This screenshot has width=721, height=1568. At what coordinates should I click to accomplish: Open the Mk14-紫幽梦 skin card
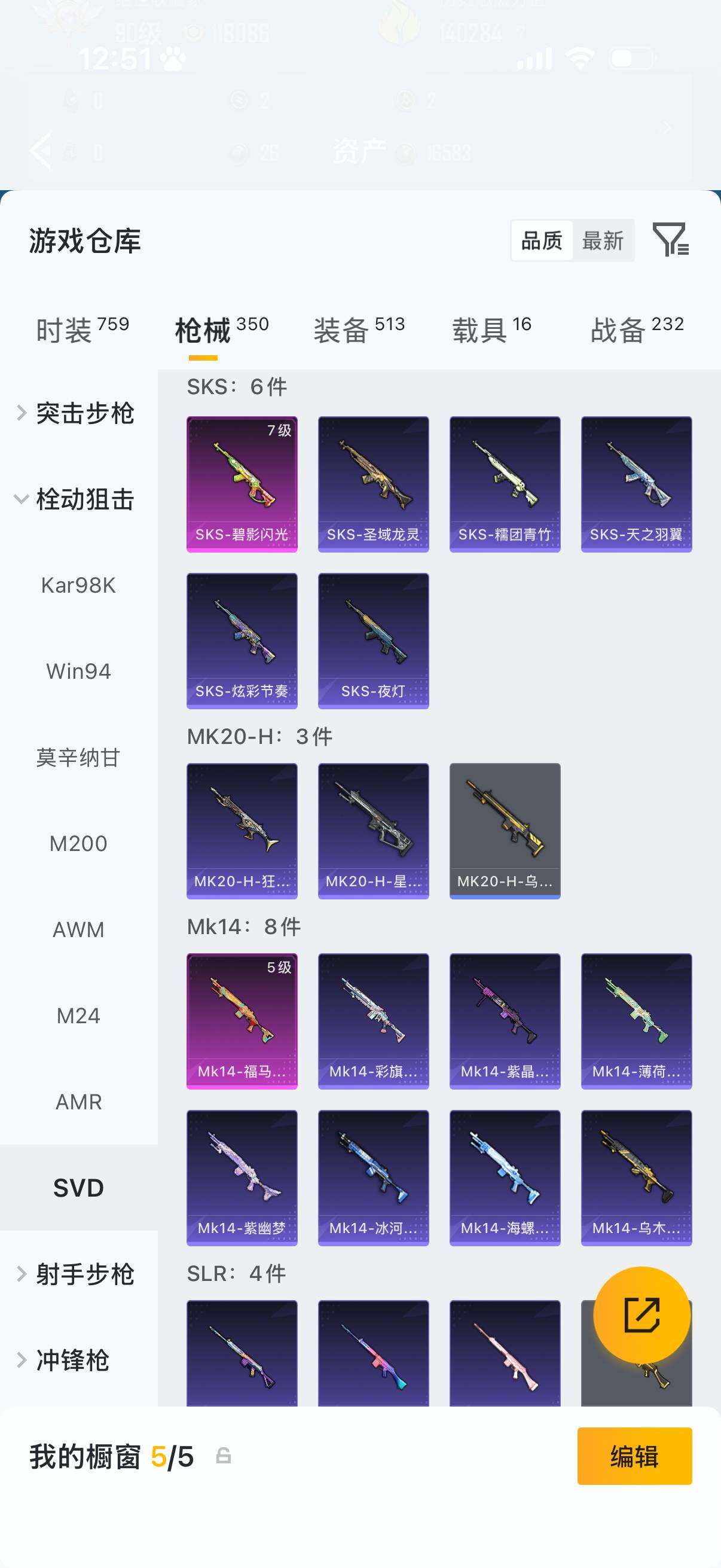coord(242,1178)
